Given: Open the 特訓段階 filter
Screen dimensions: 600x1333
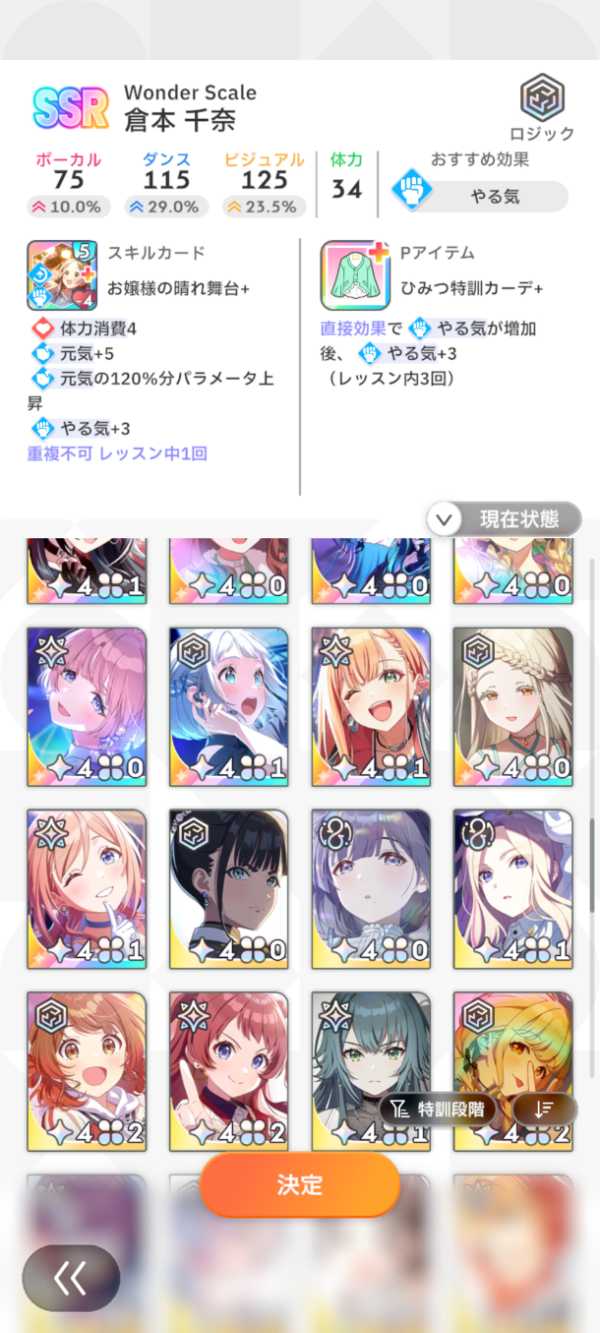Looking at the screenshot, I should (438, 1108).
